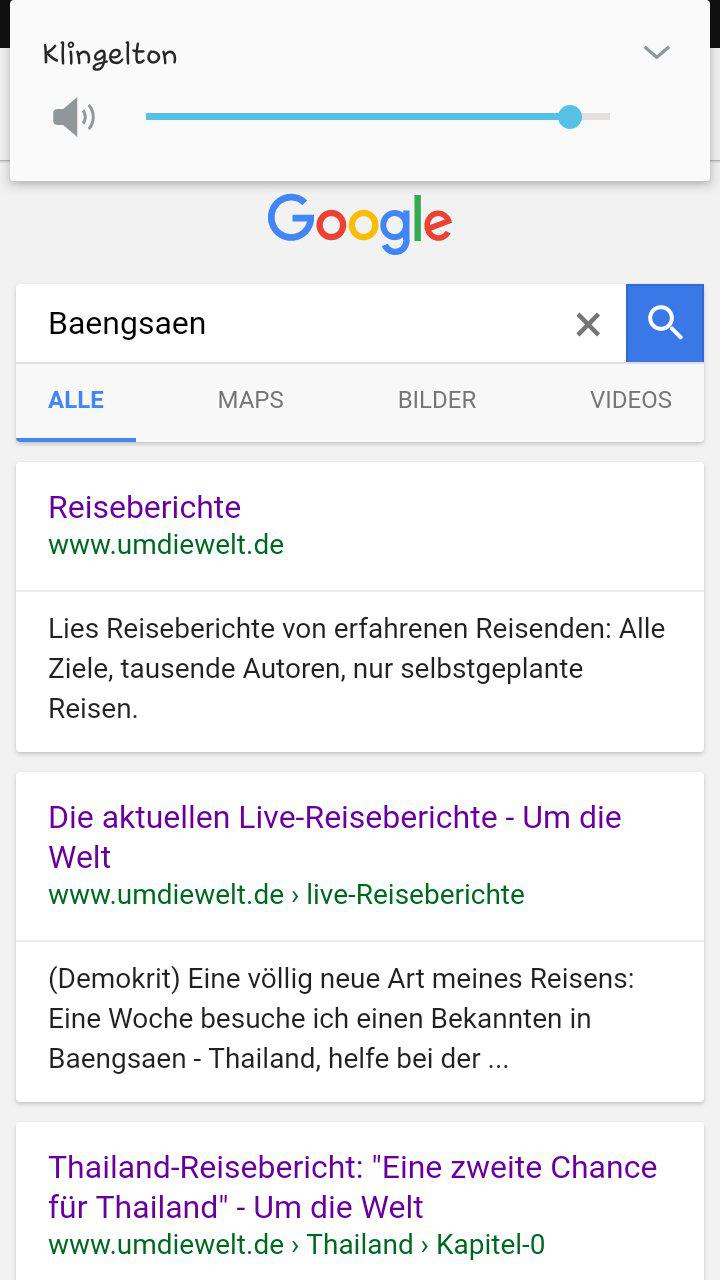The width and height of the screenshot is (720, 1280).
Task: Switch to the Videos tab
Action: (x=631, y=400)
